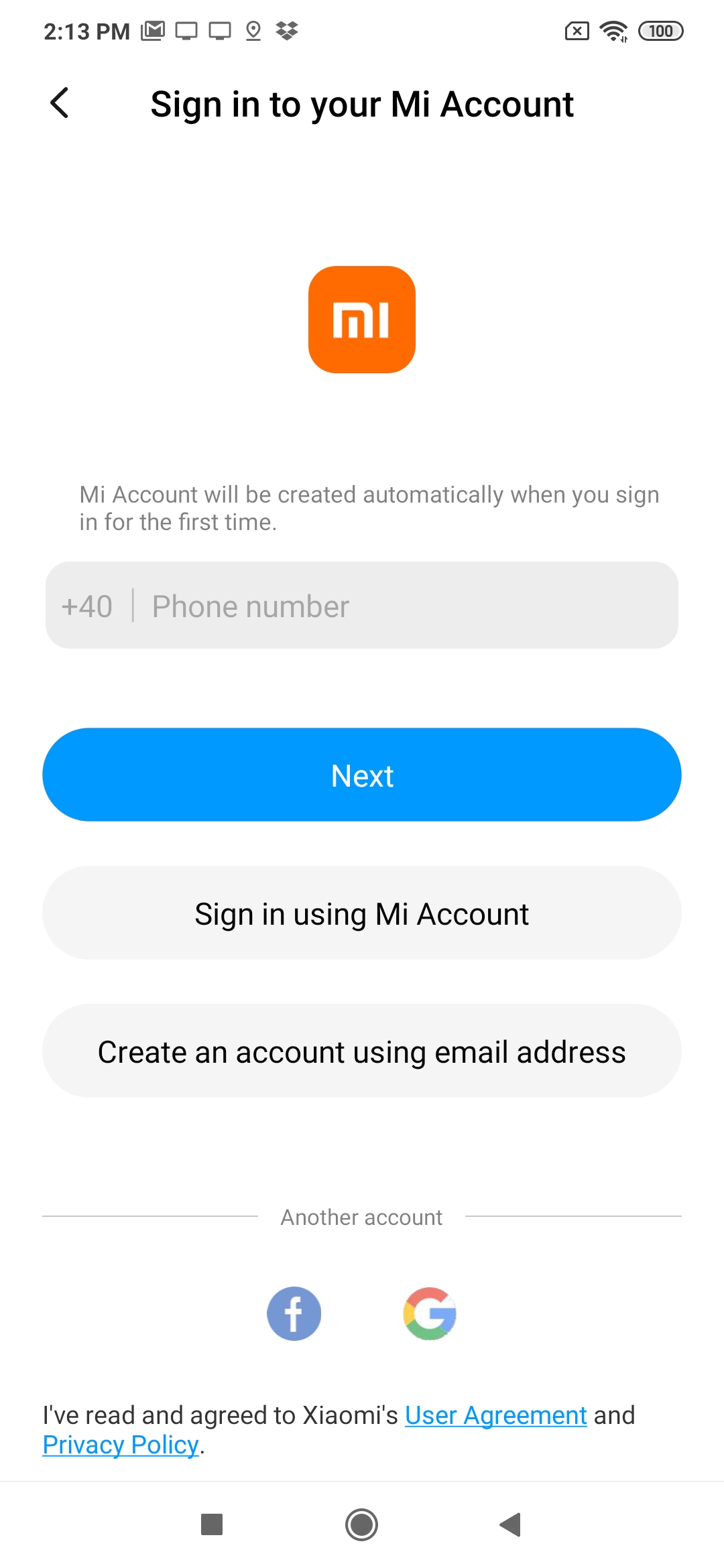Viewport: 724px width, 1568px height.
Task: Read the Privacy Policy
Action: click(121, 1445)
